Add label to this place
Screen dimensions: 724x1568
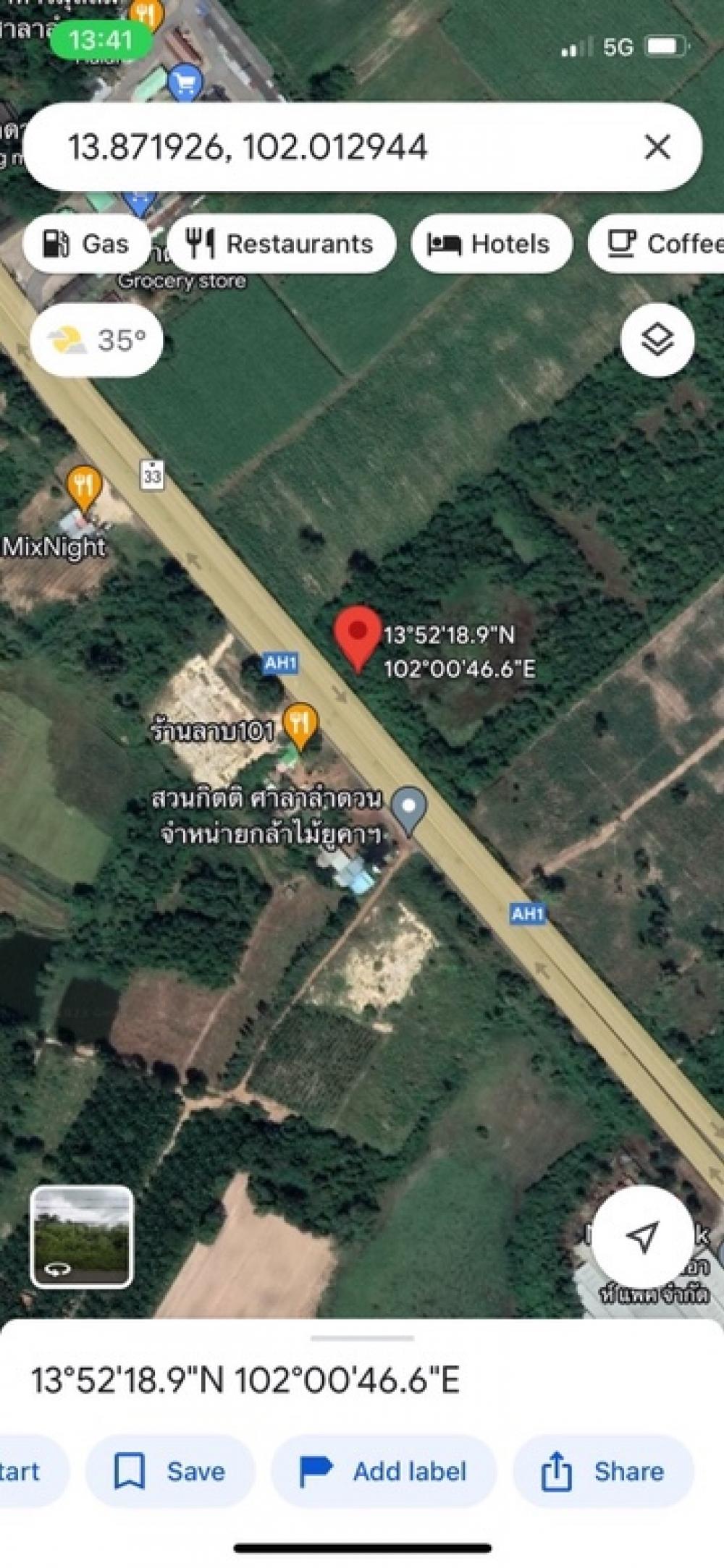point(384,1471)
